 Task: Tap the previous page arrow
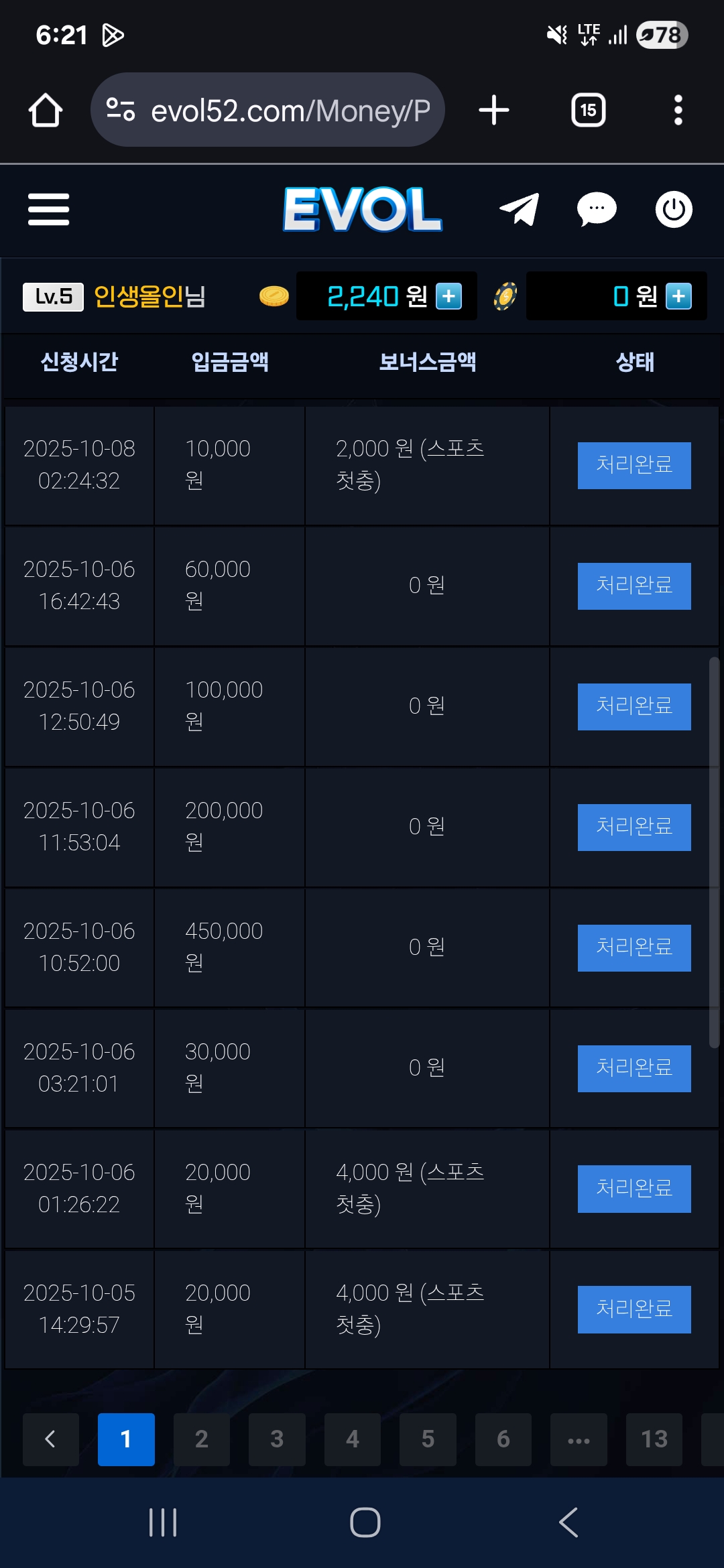tap(50, 1439)
